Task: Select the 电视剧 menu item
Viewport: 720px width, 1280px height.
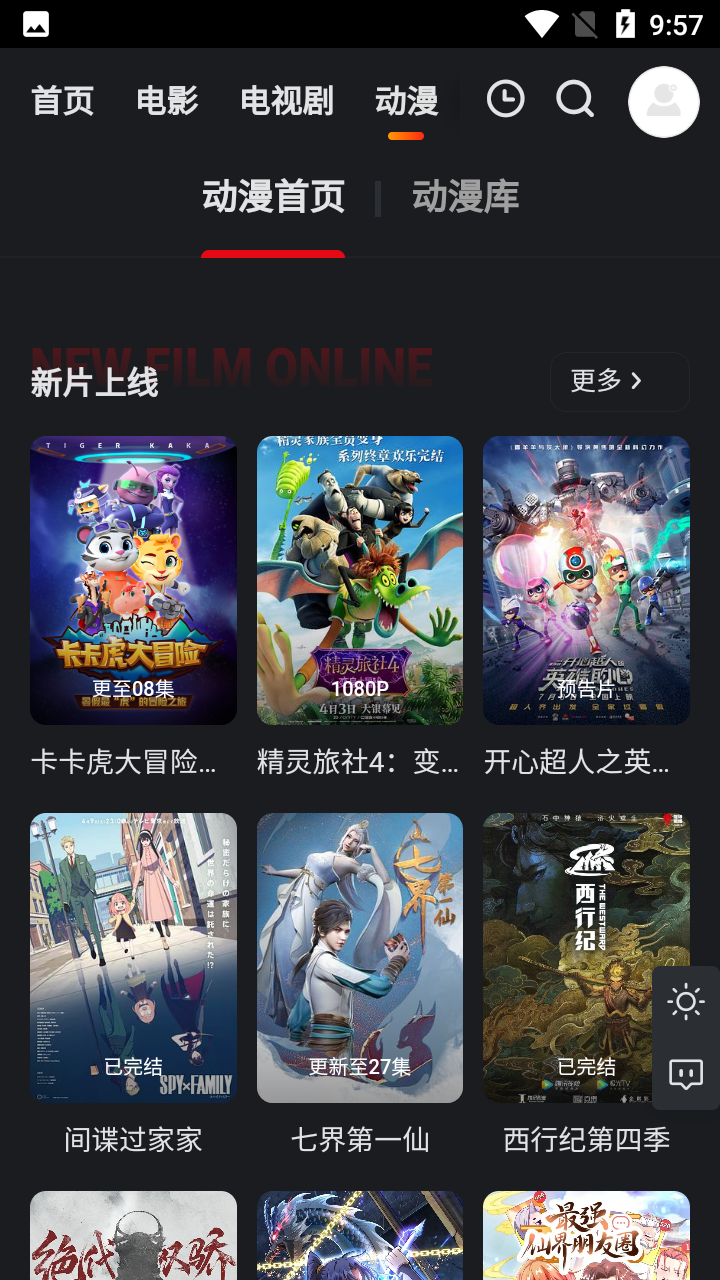Action: point(287,101)
